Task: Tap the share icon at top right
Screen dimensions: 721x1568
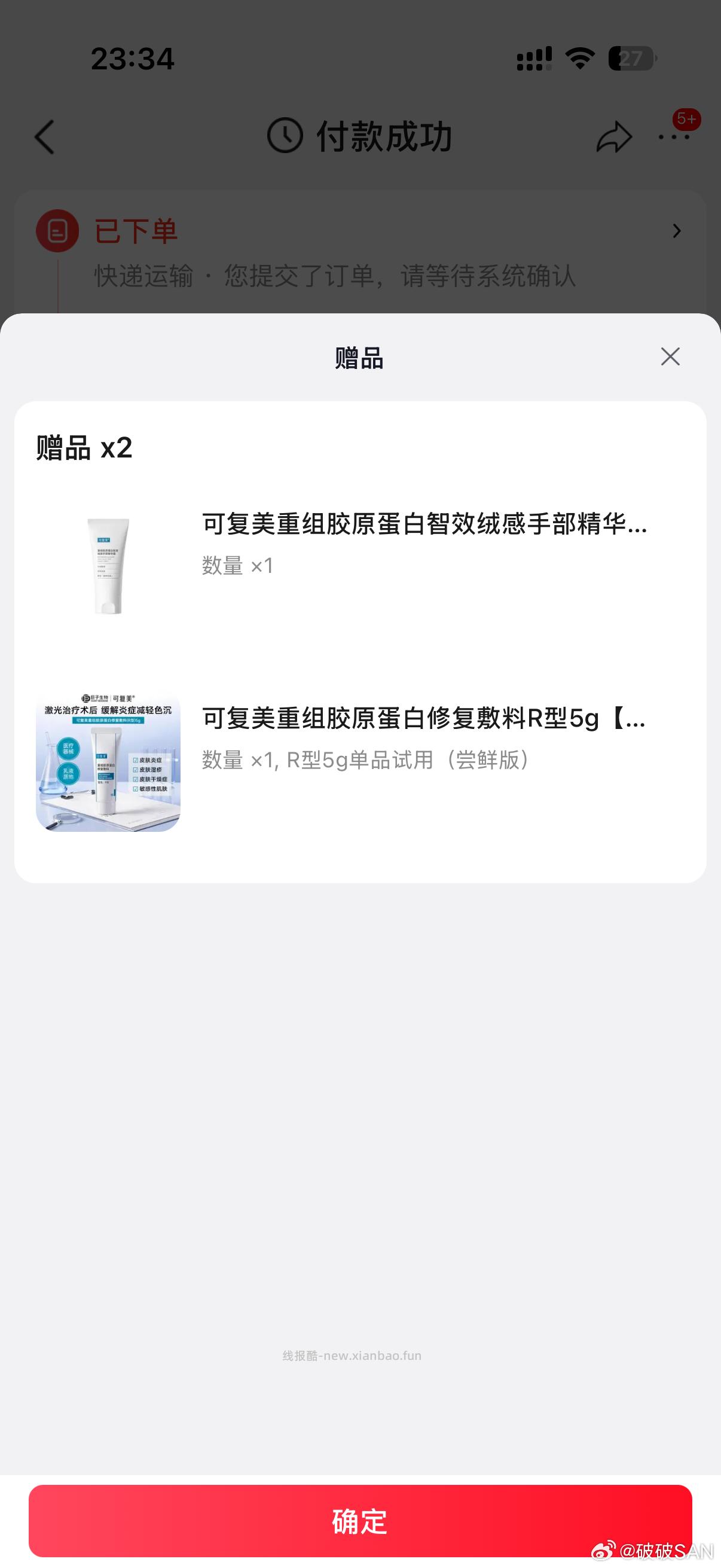Action: 613,137
